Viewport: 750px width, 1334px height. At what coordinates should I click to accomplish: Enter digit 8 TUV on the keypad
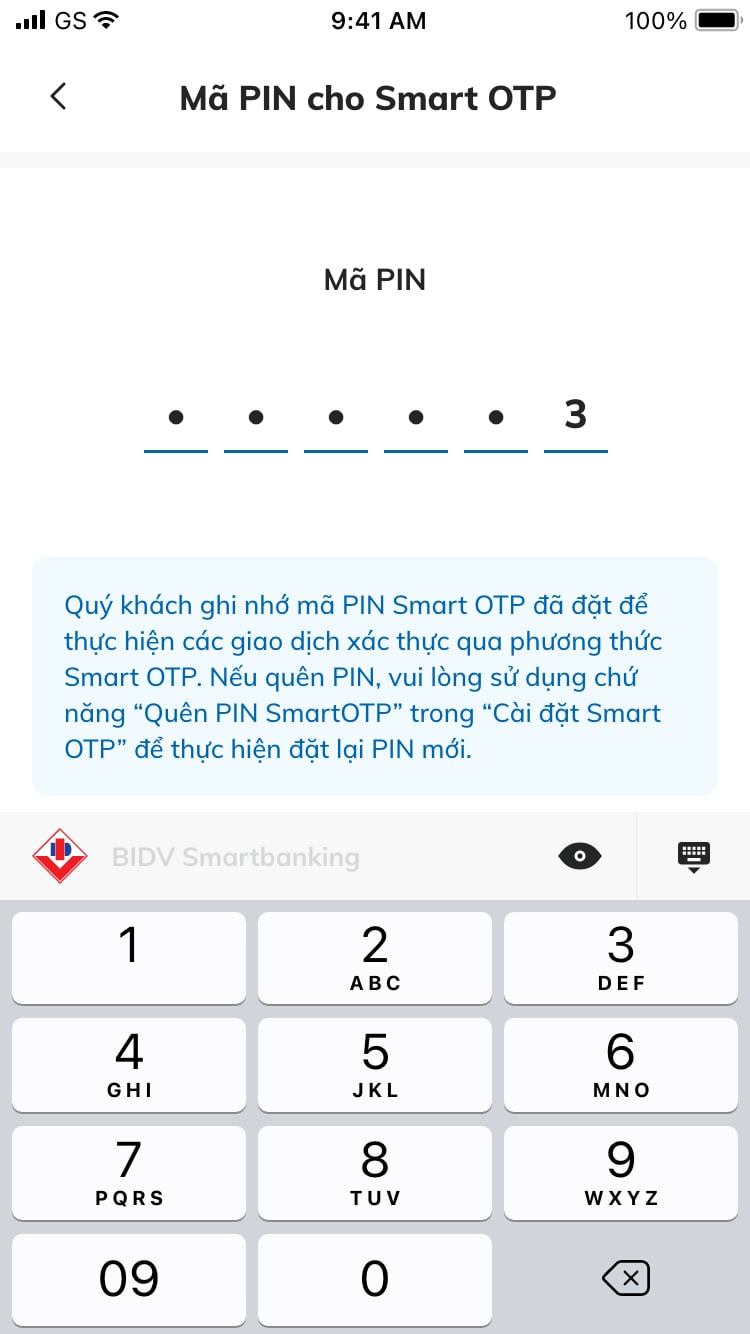click(375, 1172)
